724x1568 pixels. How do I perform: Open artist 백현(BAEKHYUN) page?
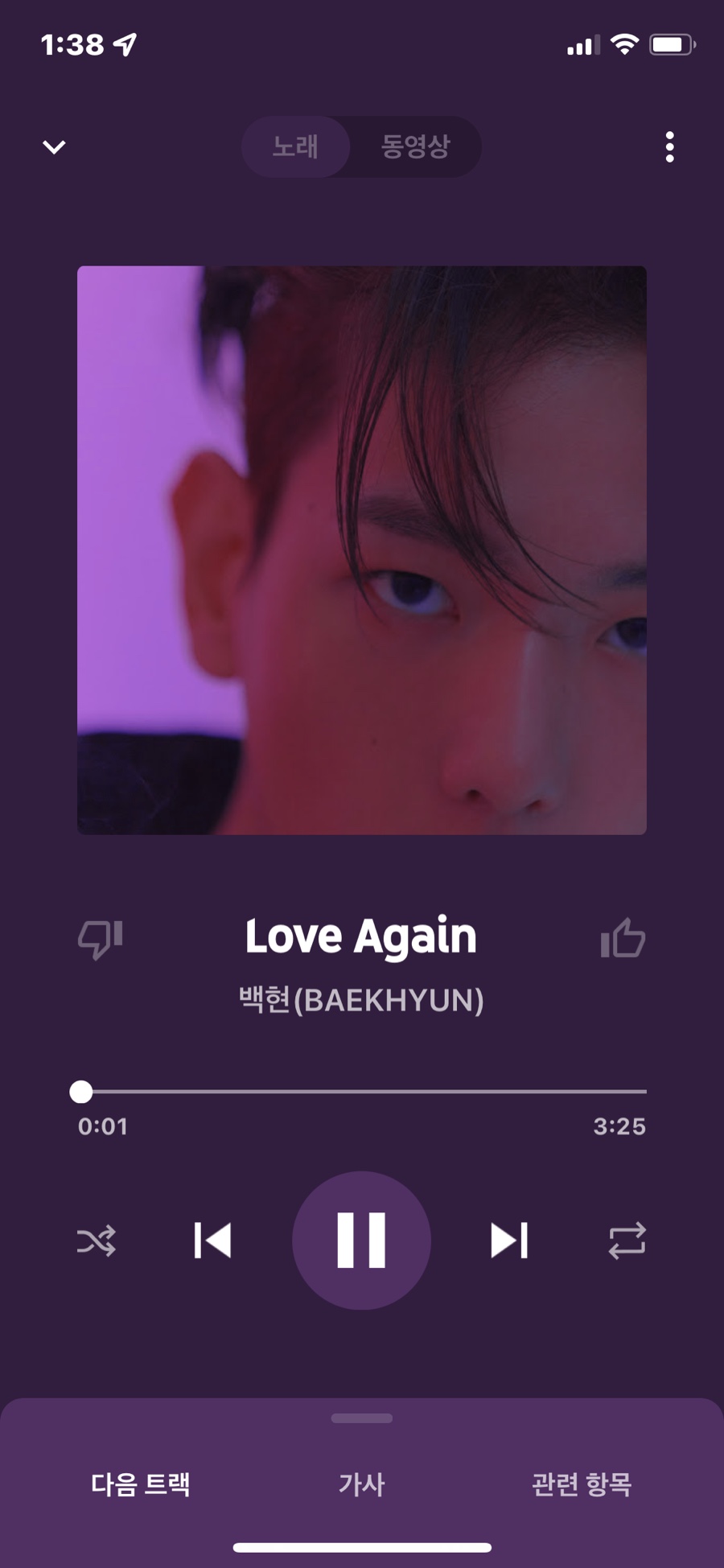[361, 1000]
